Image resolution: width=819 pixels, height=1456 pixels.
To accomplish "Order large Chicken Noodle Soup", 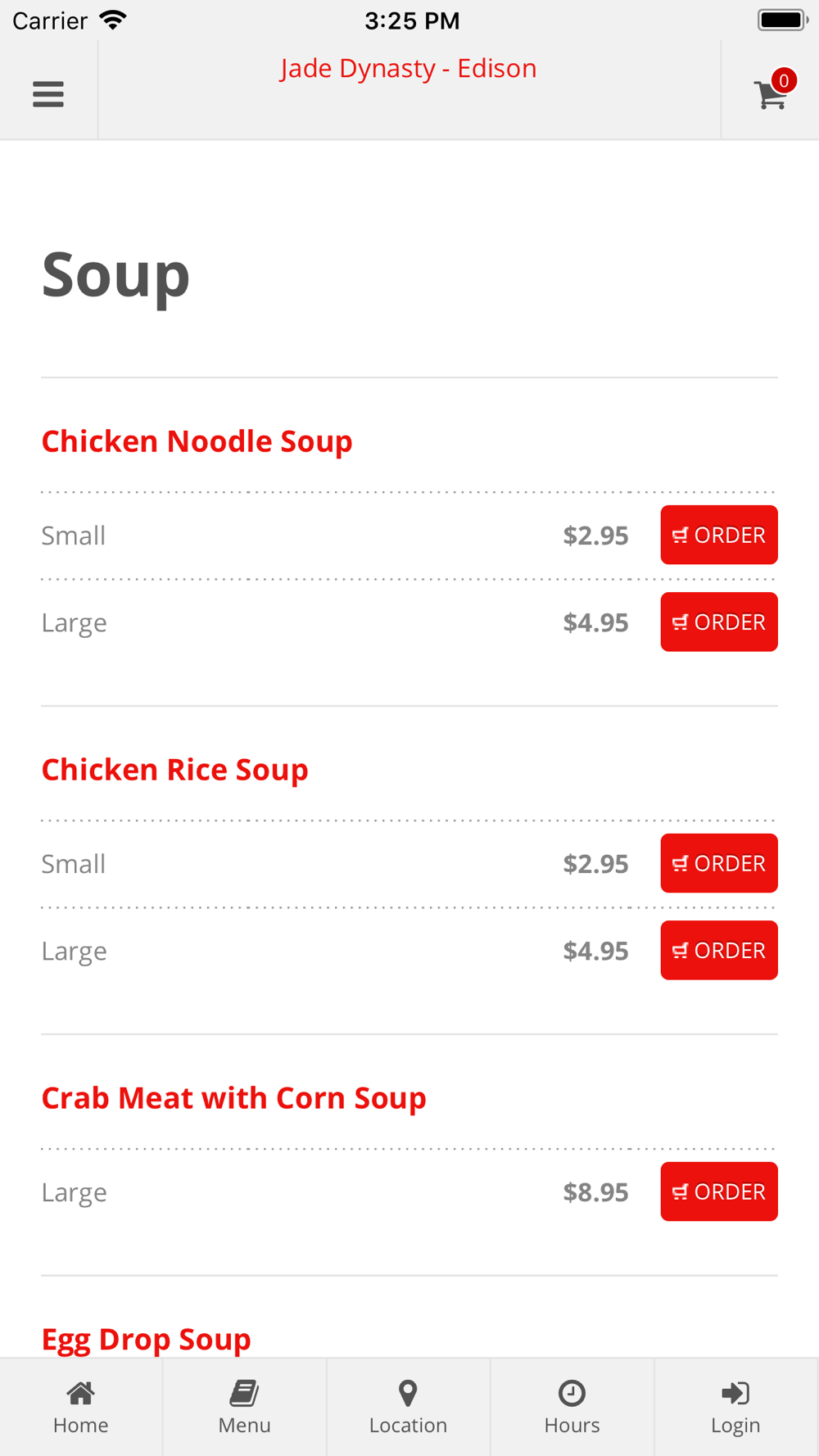I will click(x=719, y=622).
